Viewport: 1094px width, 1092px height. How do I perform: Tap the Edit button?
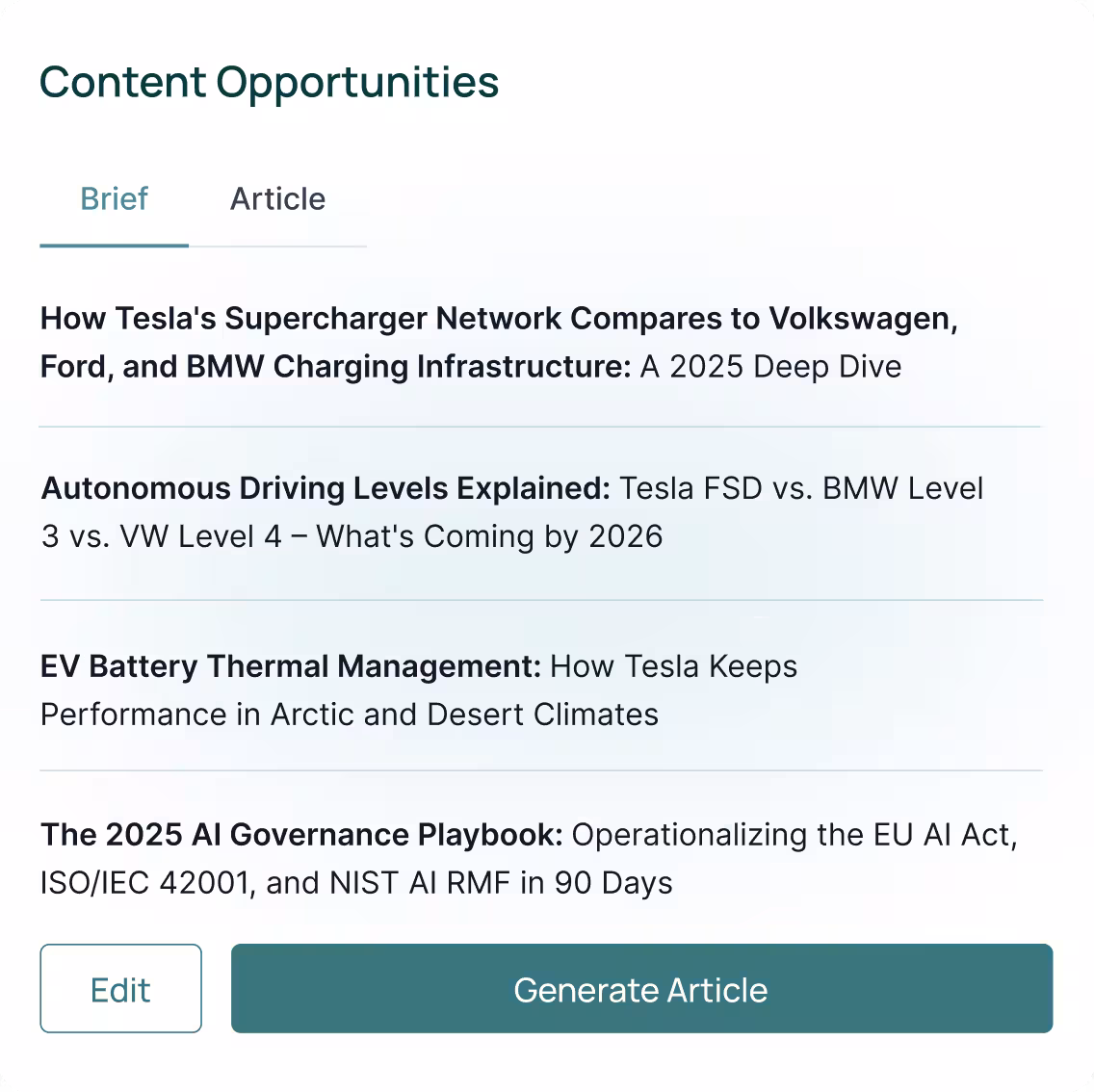coord(120,989)
